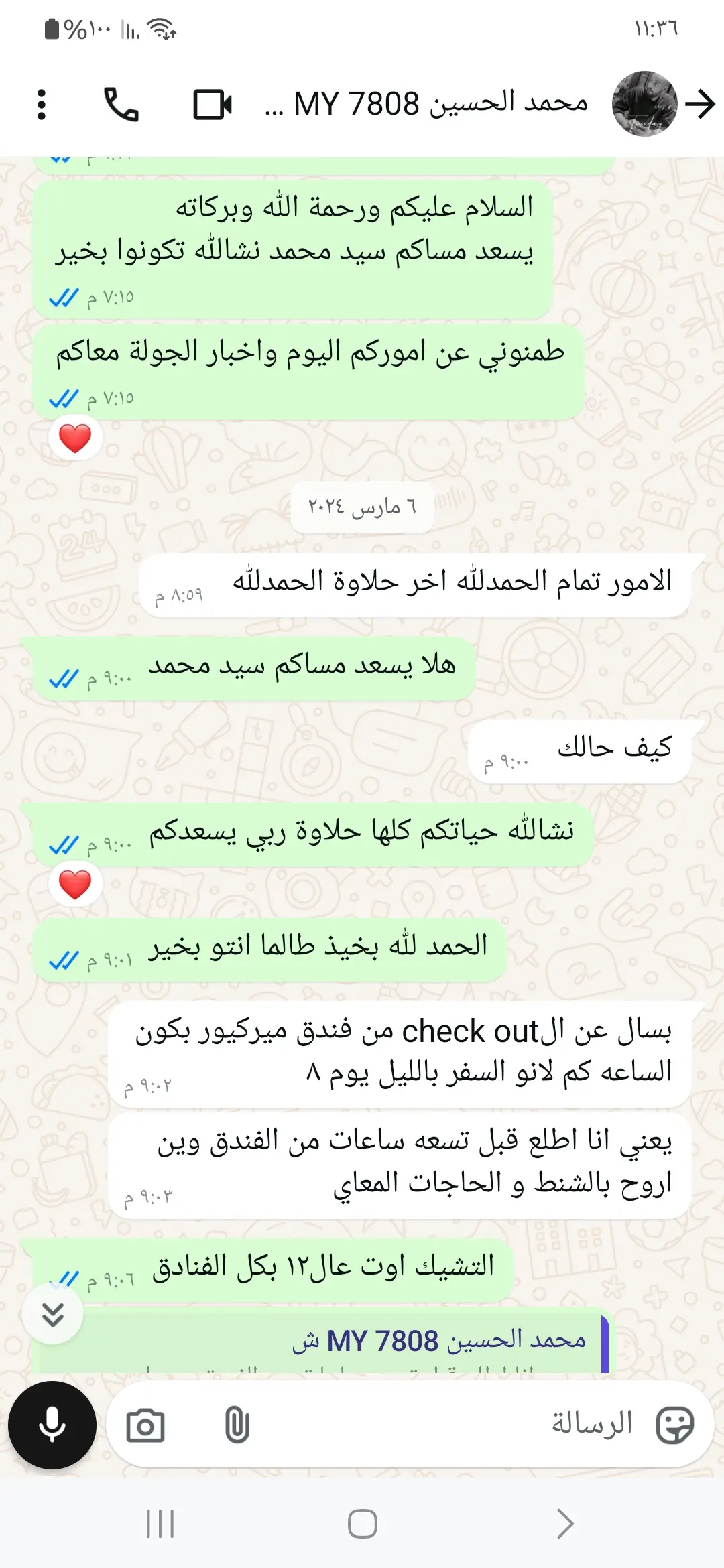Start a voice call with this contact
The width and height of the screenshot is (724, 1568).
[x=121, y=105]
